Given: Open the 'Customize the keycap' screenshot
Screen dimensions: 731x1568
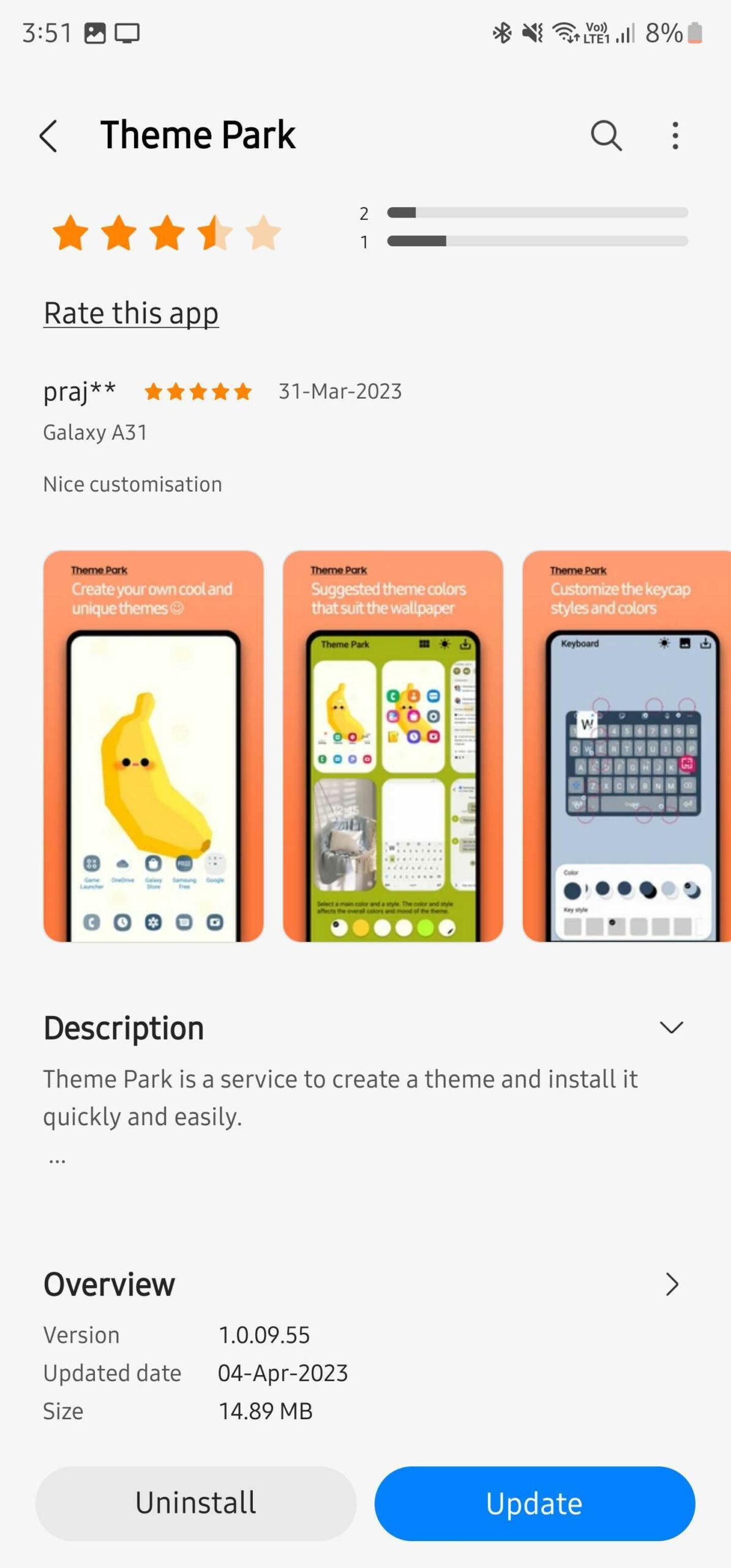Looking at the screenshot, I should pyautogui.click(x=626, y=745).
